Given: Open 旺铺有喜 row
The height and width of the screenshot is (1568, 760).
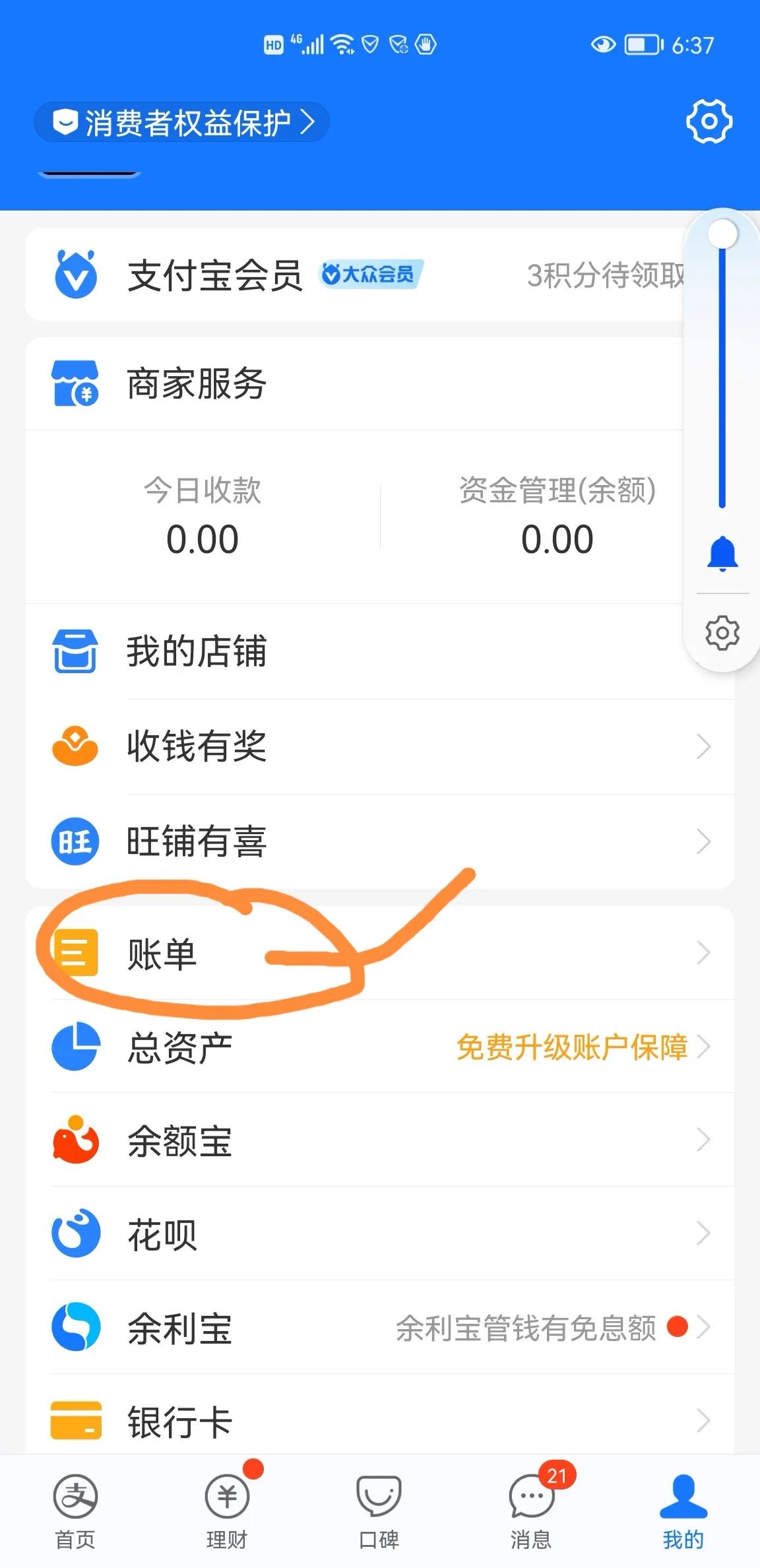Looking at the screenshot, I should (x=380, y=841).
